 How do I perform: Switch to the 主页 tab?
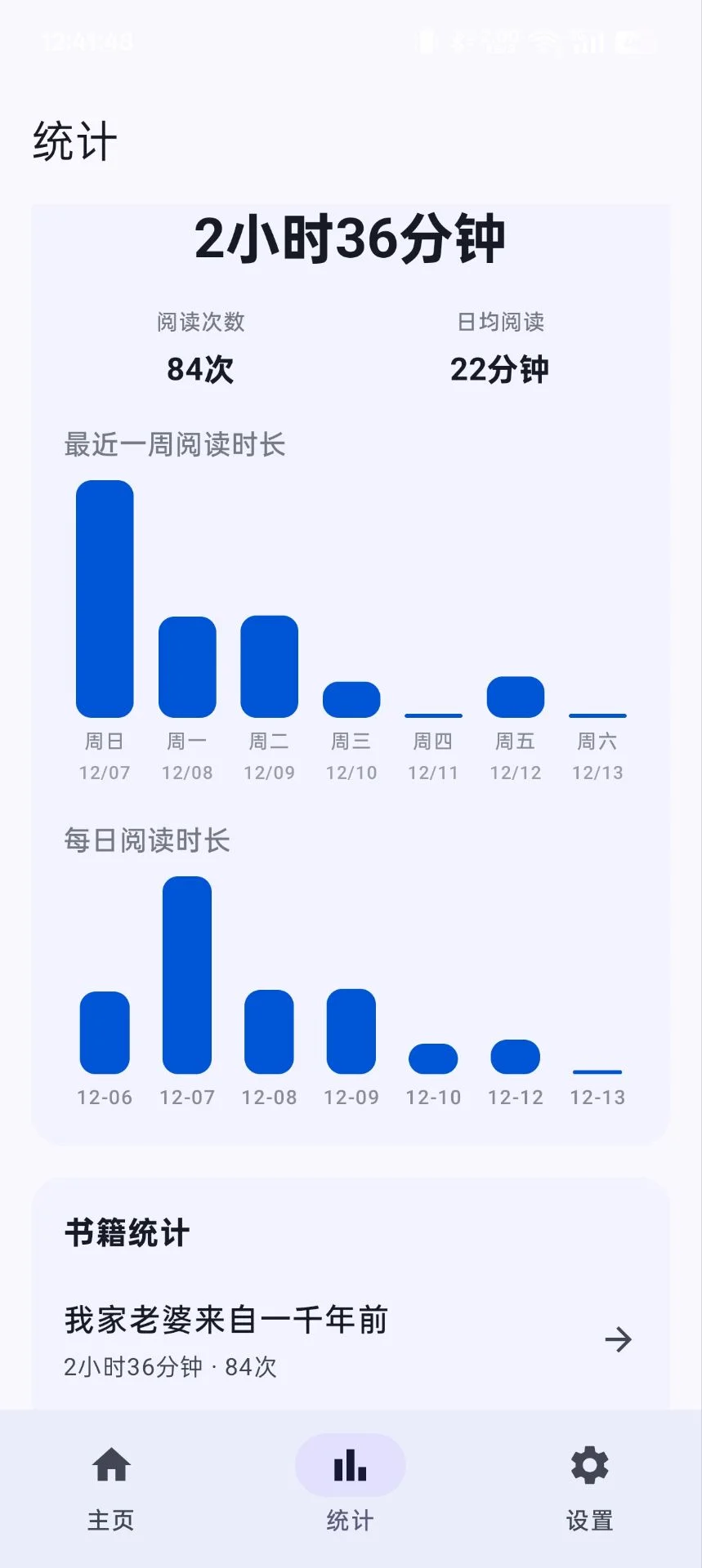click(x=111, y=1486)
